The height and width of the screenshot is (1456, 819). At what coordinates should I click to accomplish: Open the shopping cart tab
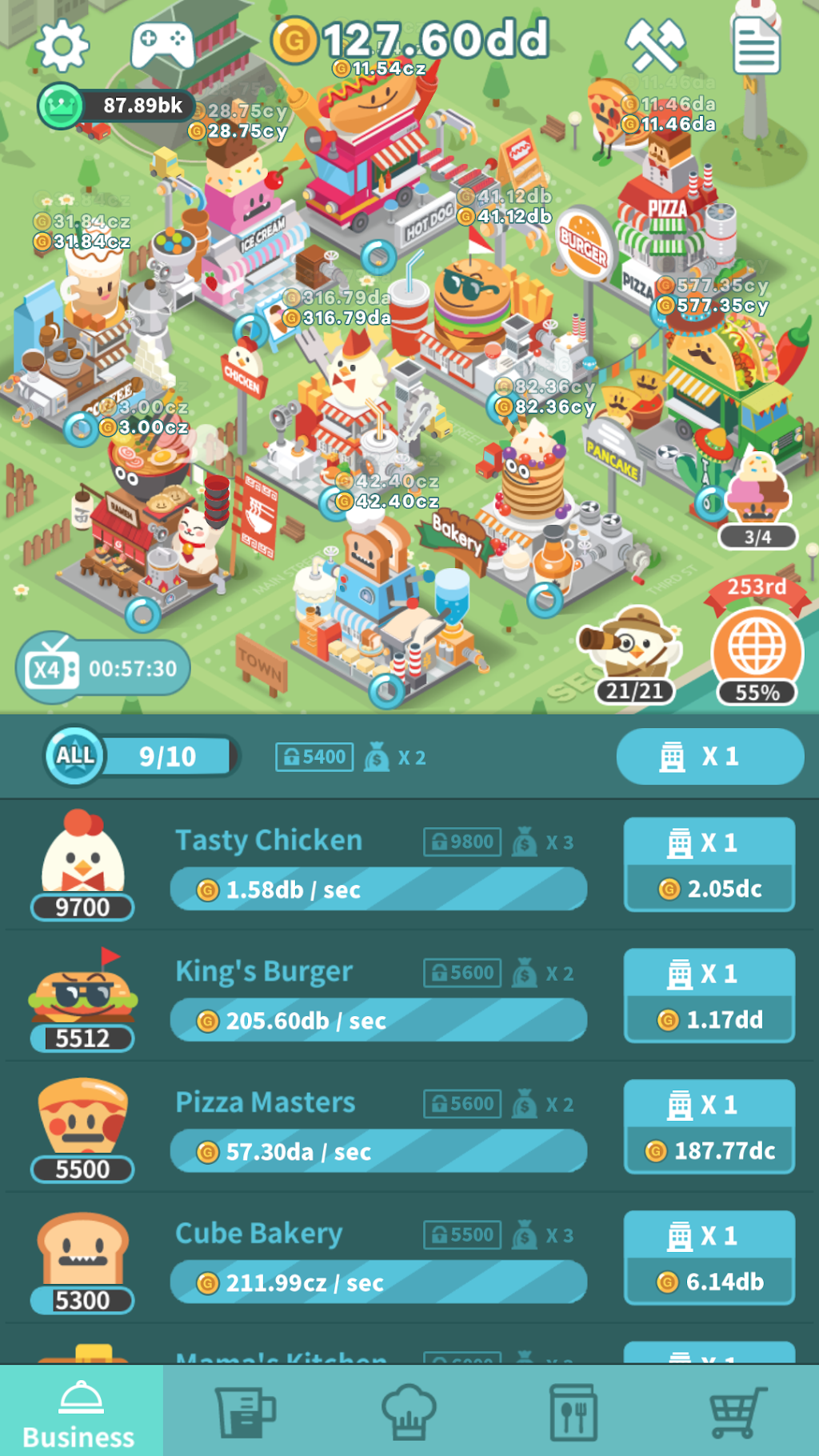tap(737, 1412)
